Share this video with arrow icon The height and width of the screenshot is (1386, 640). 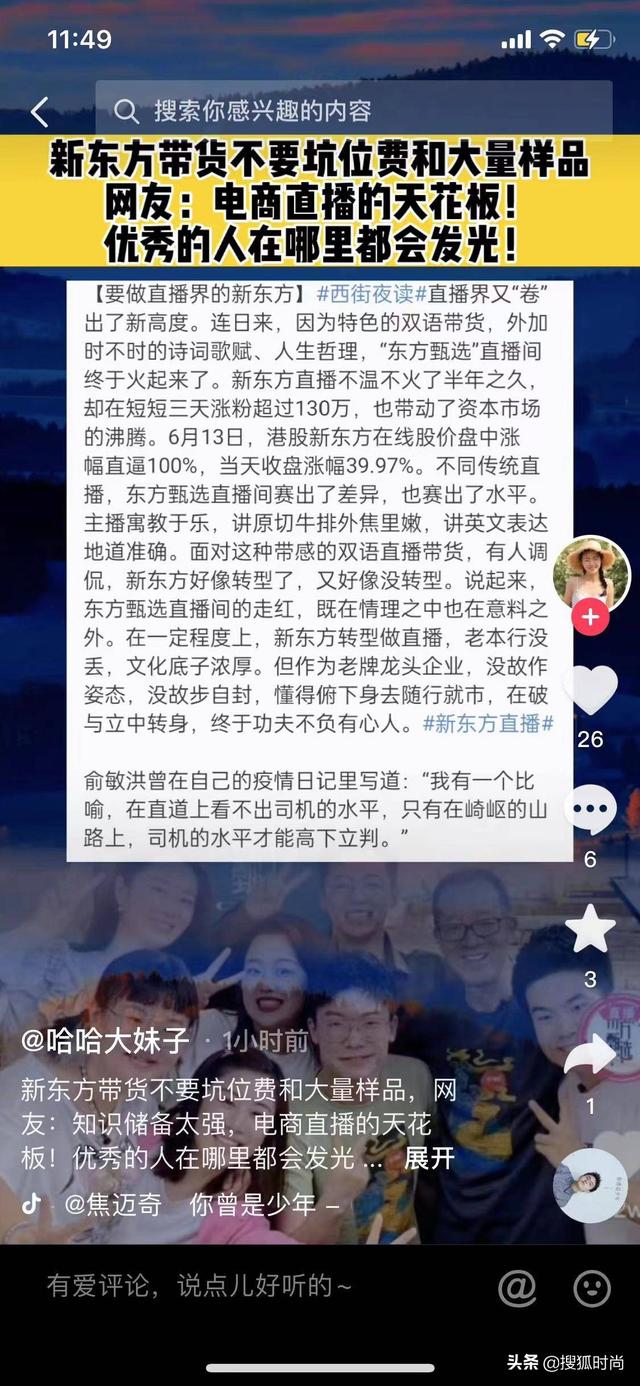click(590, 1054)
